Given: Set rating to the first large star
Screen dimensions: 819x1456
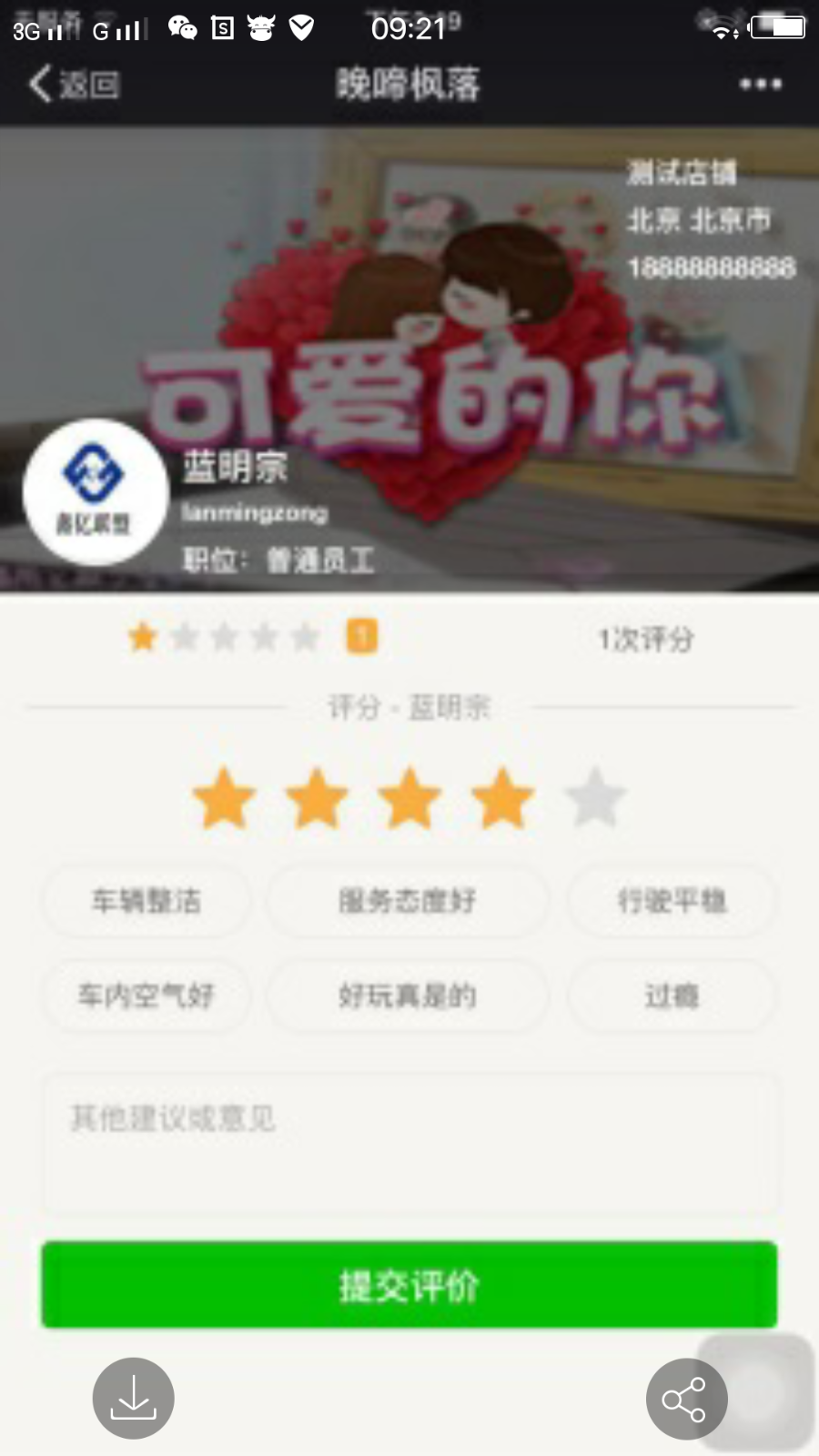Looking at the screenshot, I should (x=224, y=798).
